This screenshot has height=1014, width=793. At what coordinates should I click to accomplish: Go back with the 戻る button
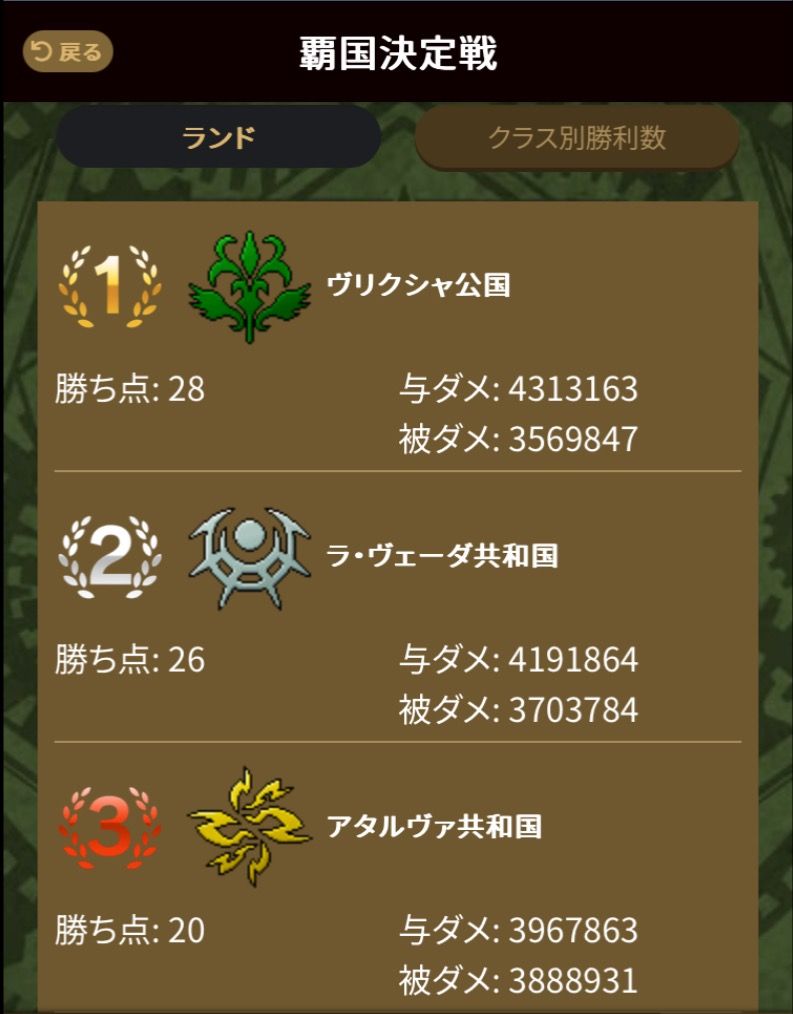[x=68, y=52]
